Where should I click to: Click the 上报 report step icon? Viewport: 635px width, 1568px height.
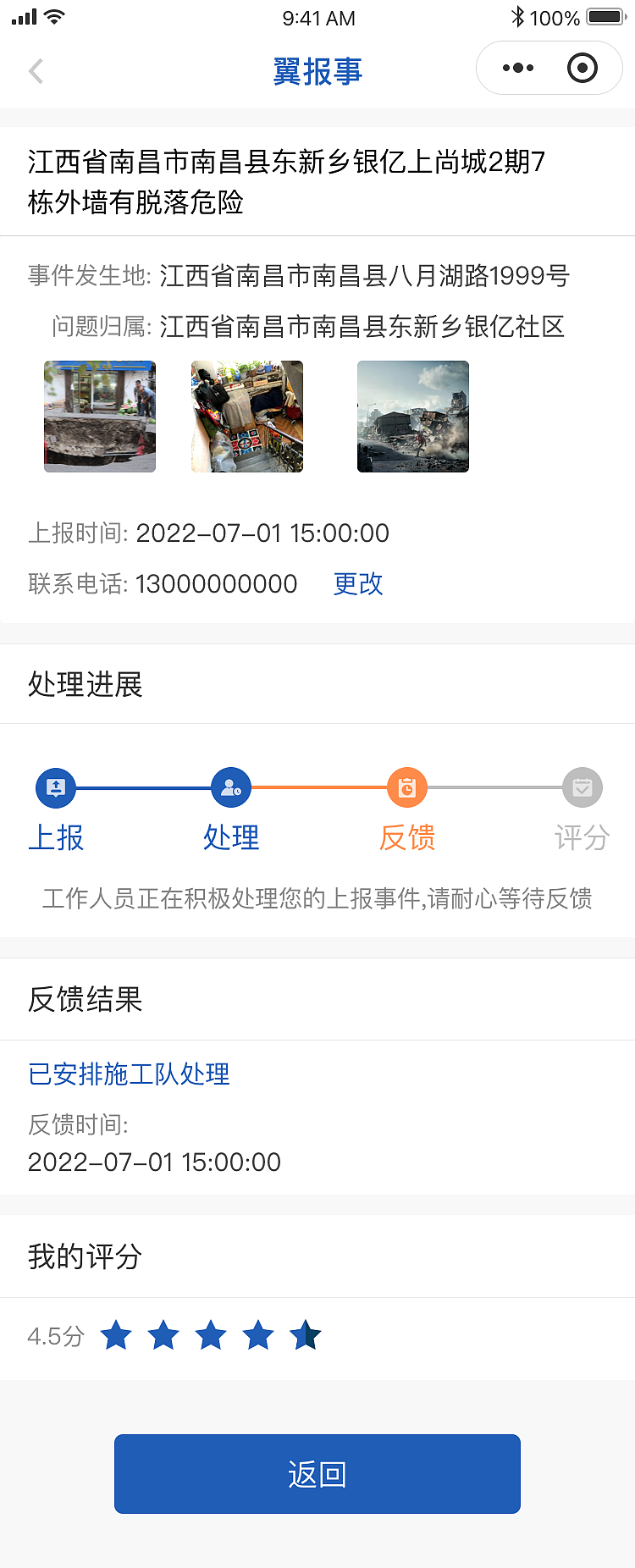point(56,787)
